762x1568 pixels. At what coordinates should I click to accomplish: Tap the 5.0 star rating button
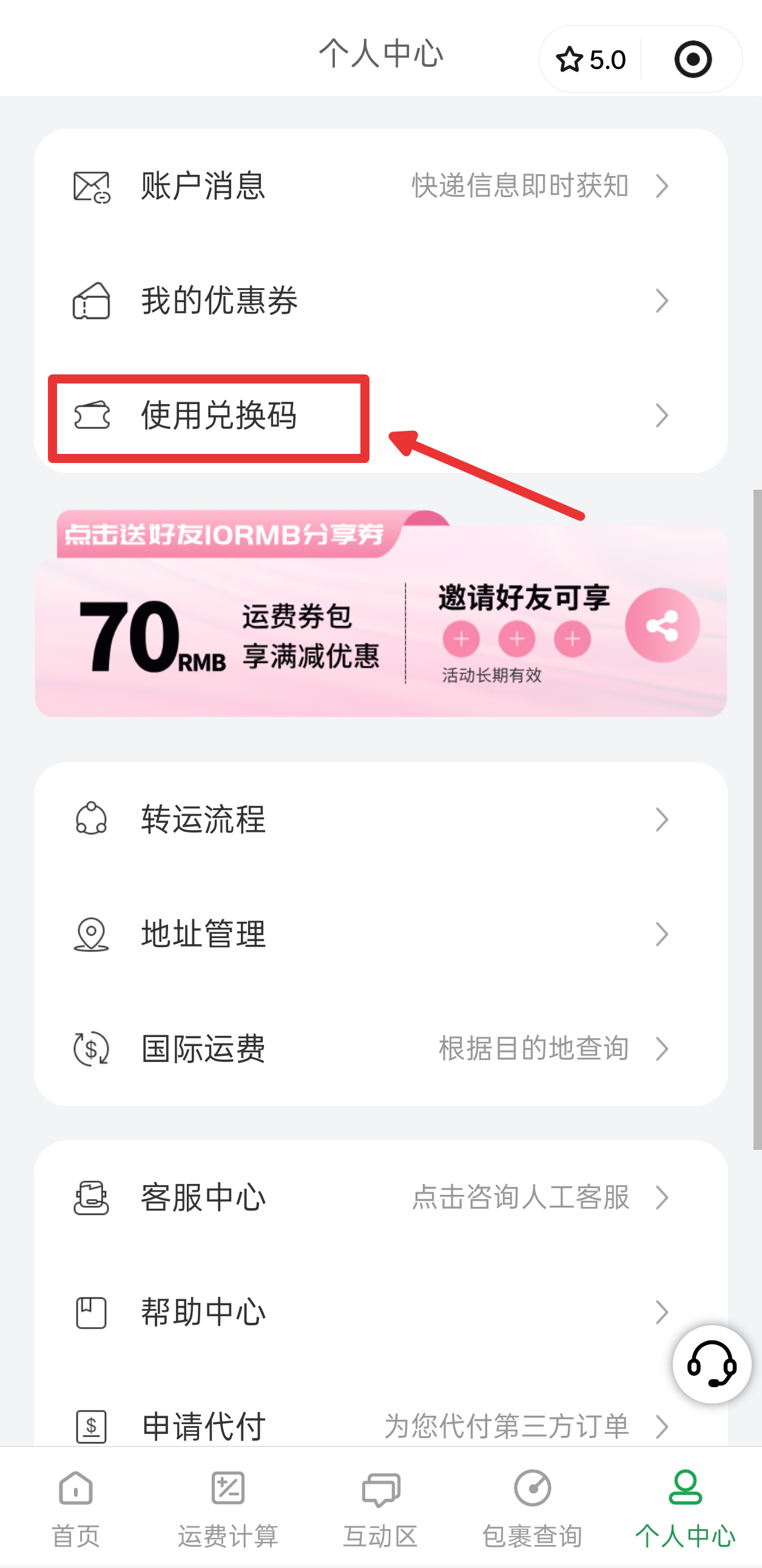click(591, 59)
